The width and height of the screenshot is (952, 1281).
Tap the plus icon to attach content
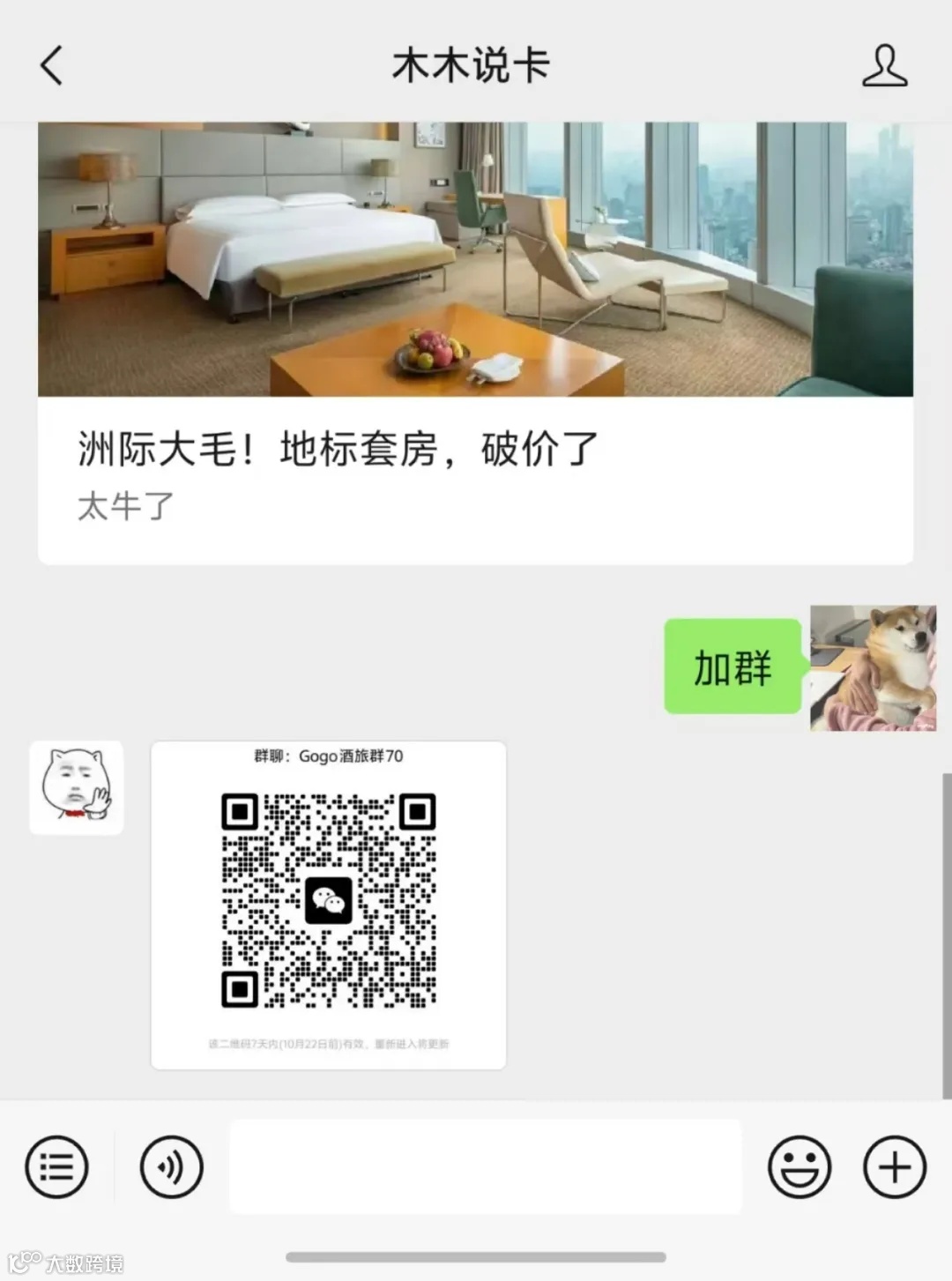click(x=894, y=1167)
